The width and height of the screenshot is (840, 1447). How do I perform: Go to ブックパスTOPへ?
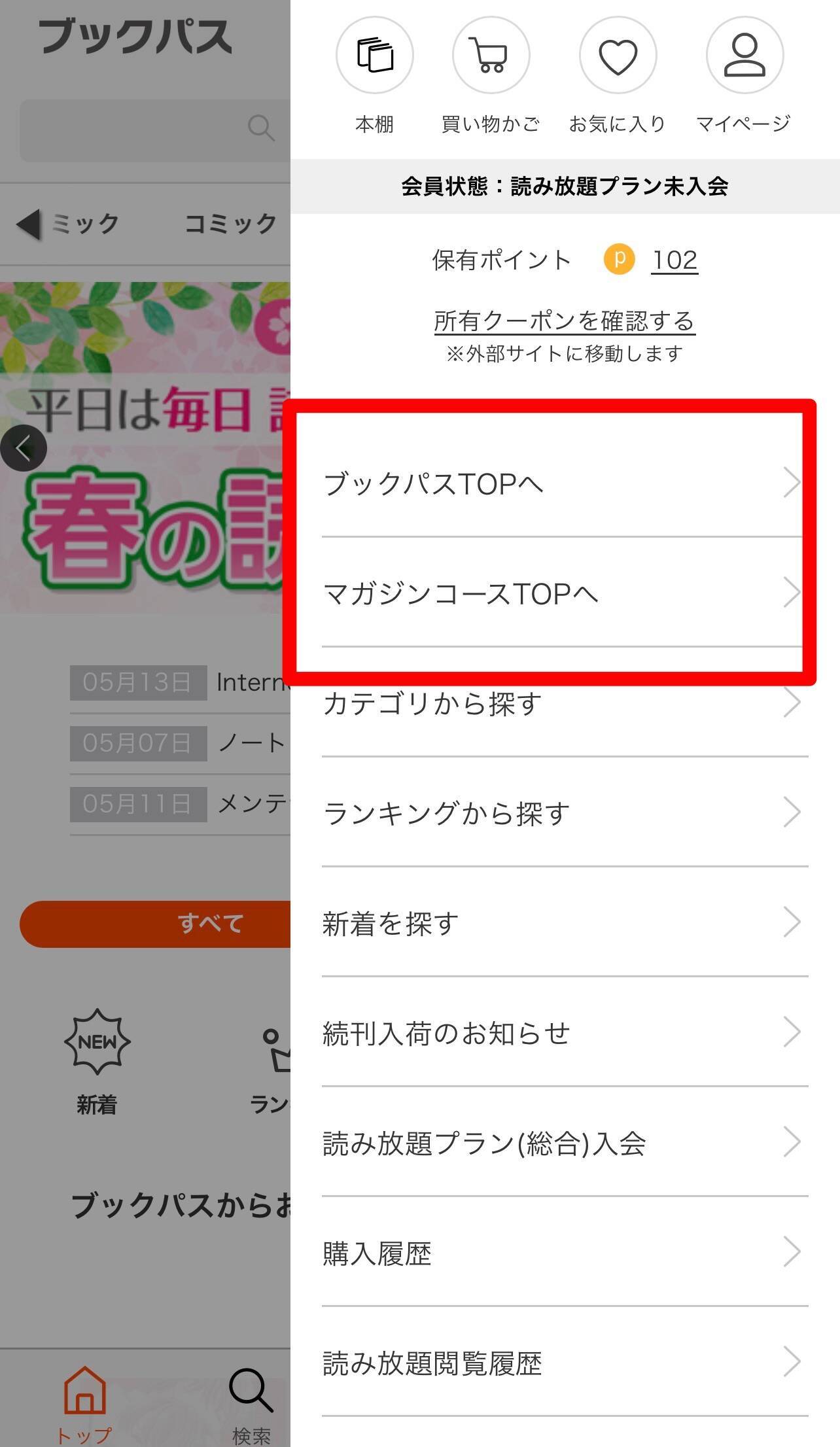pos(563,484)
